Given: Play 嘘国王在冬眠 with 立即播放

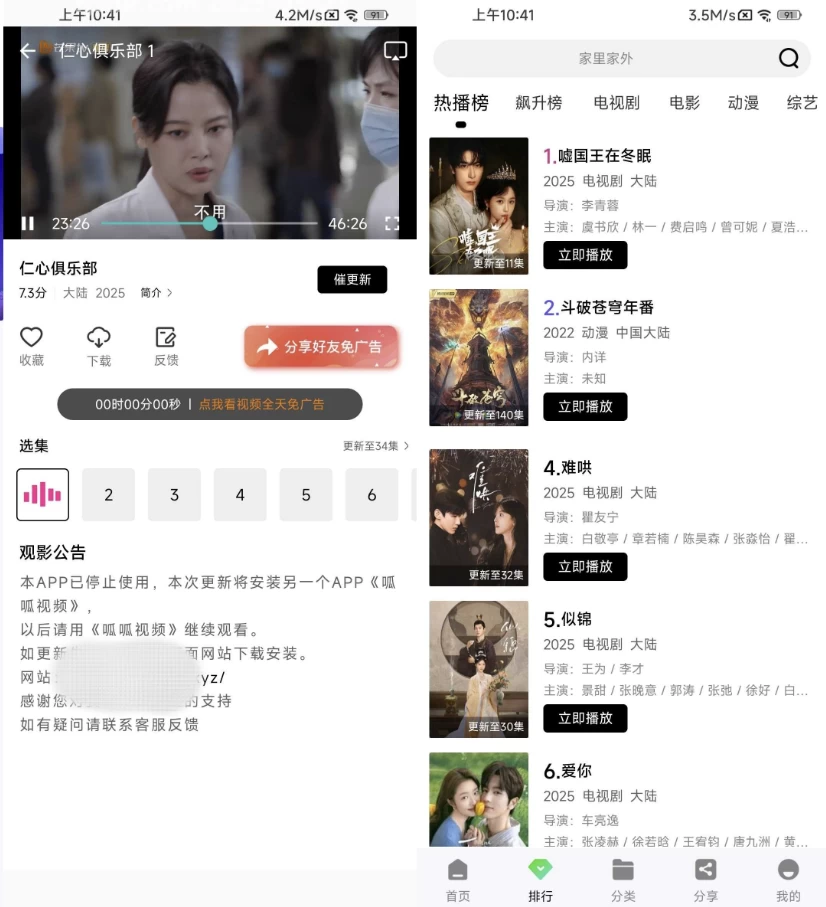Looking at the screenshot, I should coord(585,255).
